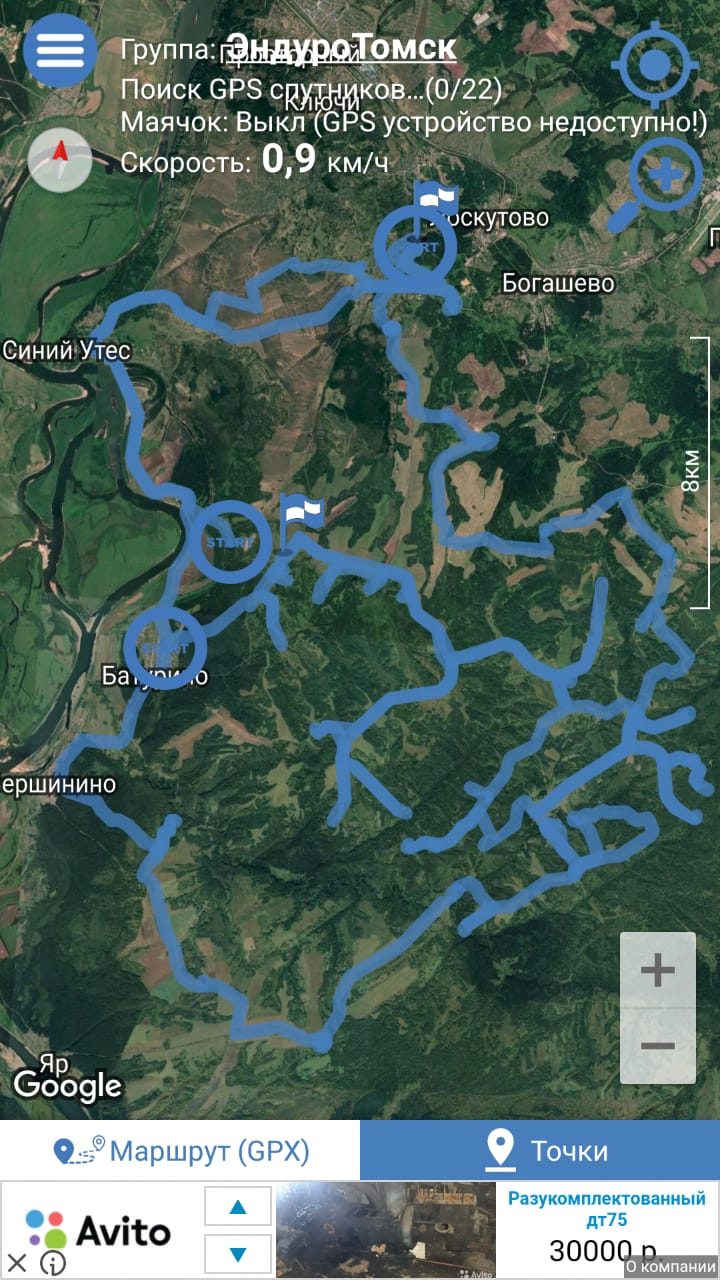Show the next ad with down arrow
Image resolution: width=720 pixels, height=1280 pixels.
point(238,1254)
